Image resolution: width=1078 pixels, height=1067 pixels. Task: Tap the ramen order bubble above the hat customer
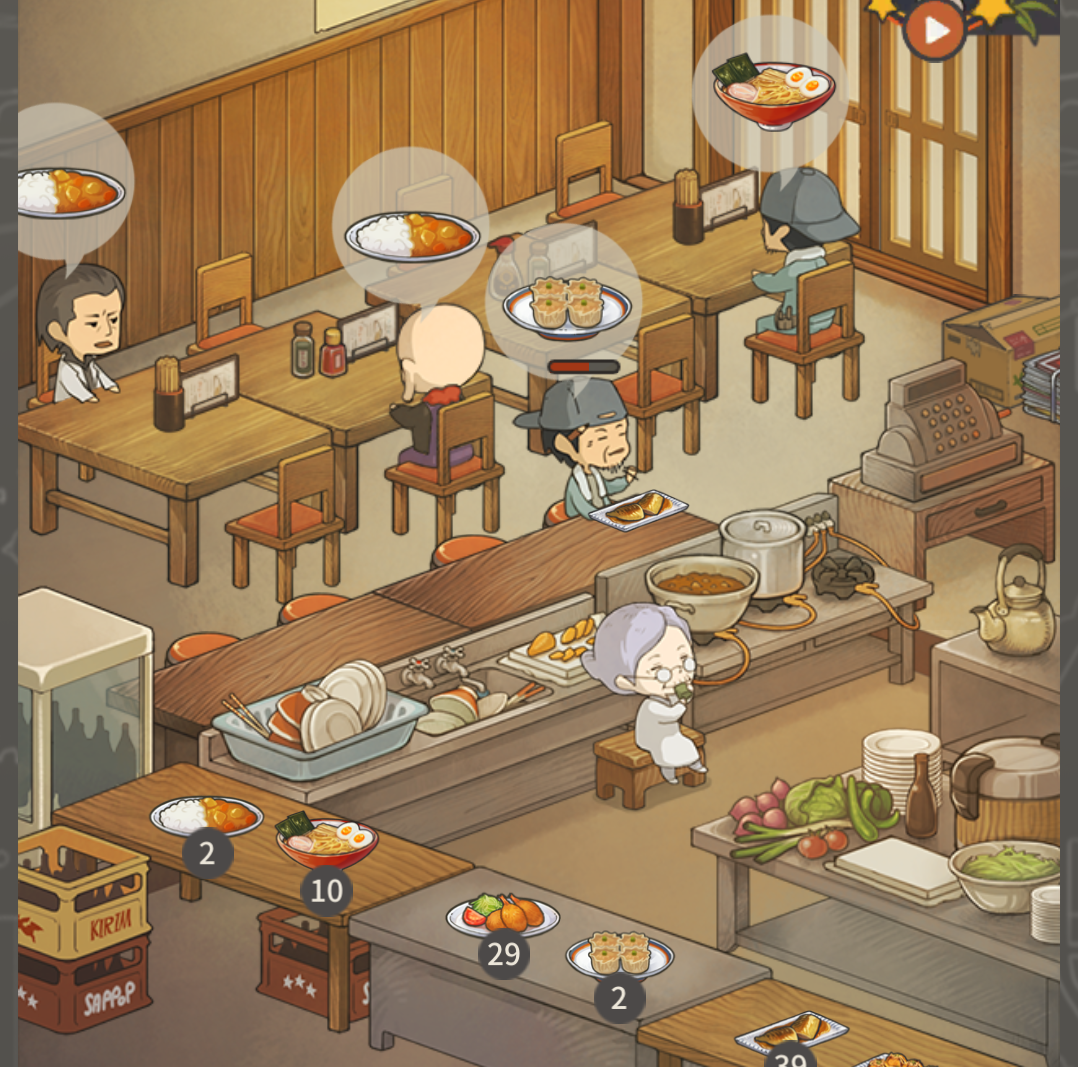771,88
